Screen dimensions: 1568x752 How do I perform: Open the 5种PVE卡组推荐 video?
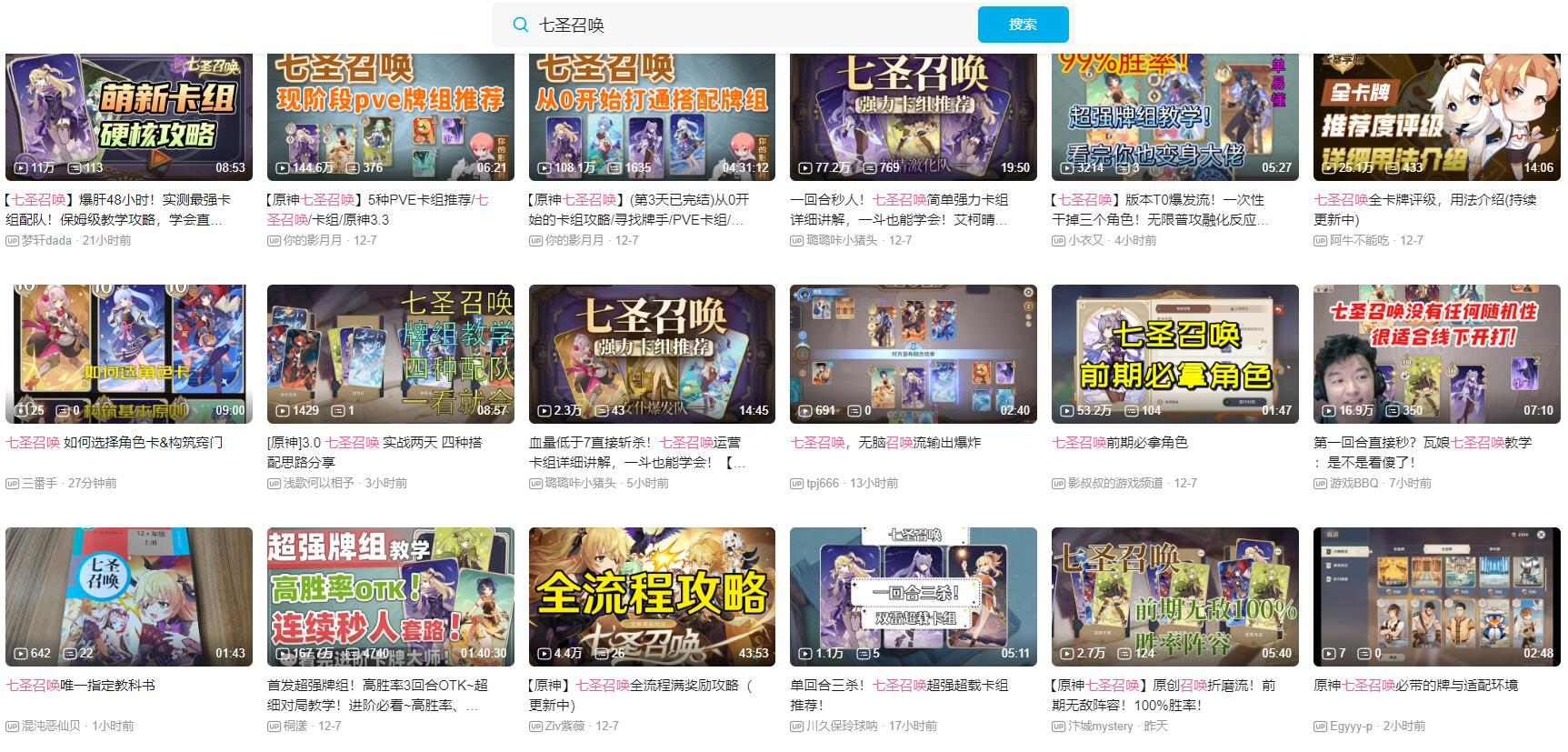point(391,116)
